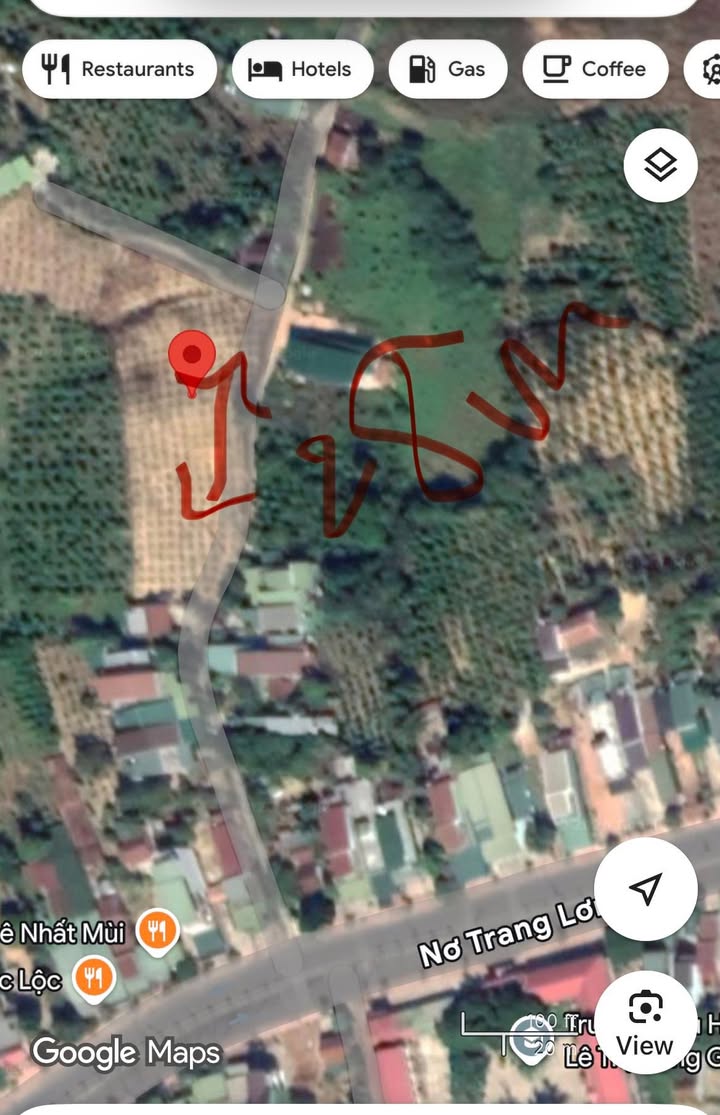Open the map layers selector
The height and width of the screenshot is (1115, 720).
click(x=660, y=166)
